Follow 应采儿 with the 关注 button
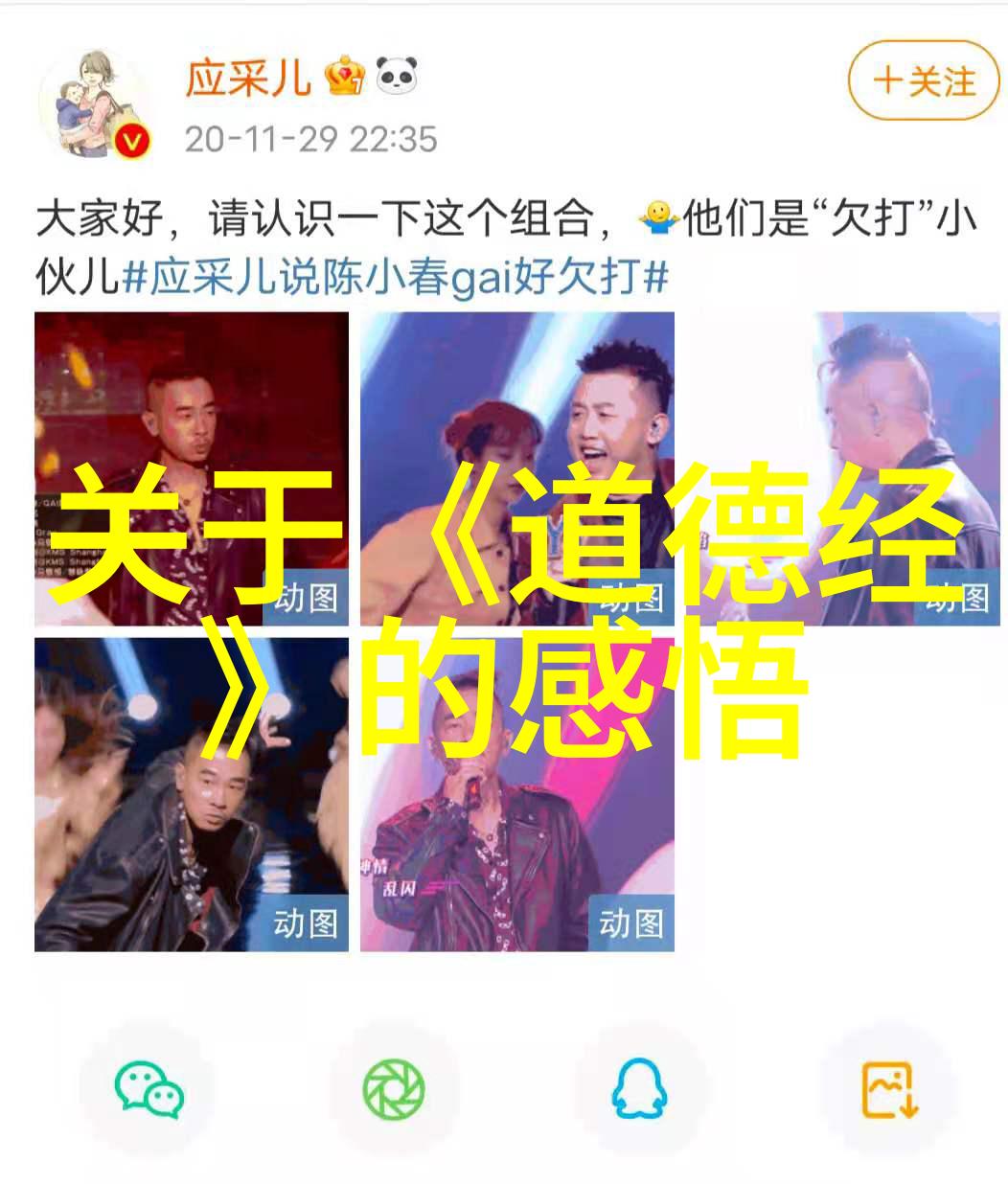The image size is (1008, 1184). pos(923,80)
